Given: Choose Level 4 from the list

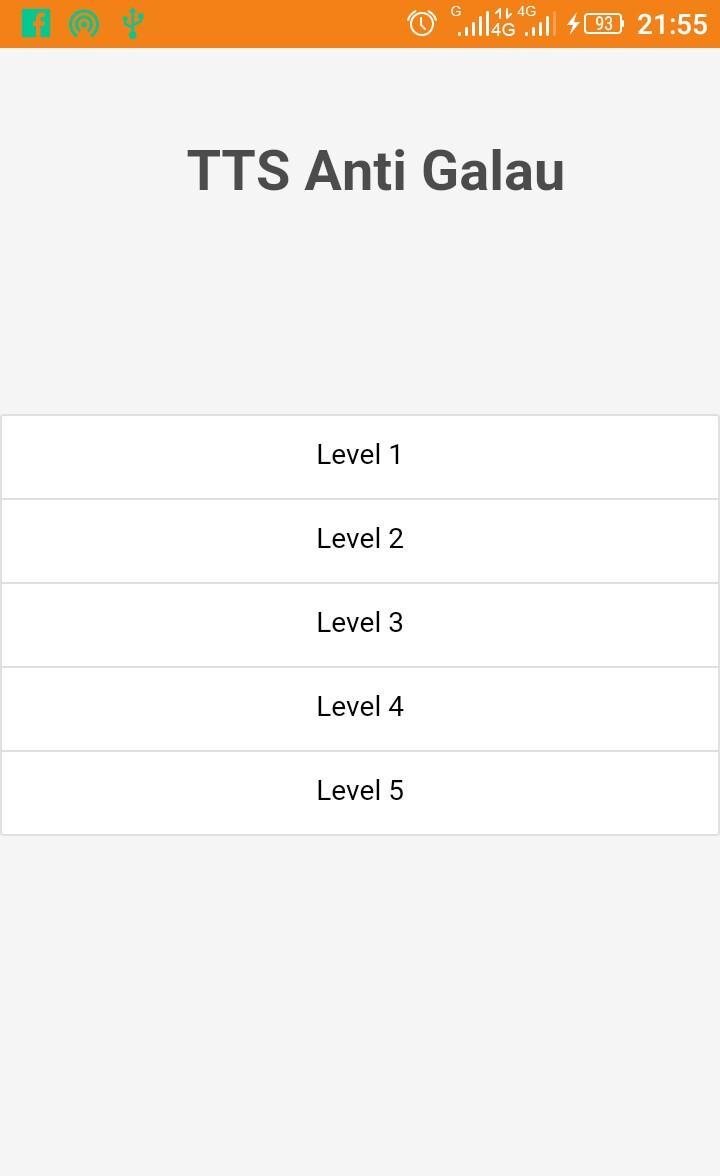Looking at the screenshot, I should click(359, 708).
